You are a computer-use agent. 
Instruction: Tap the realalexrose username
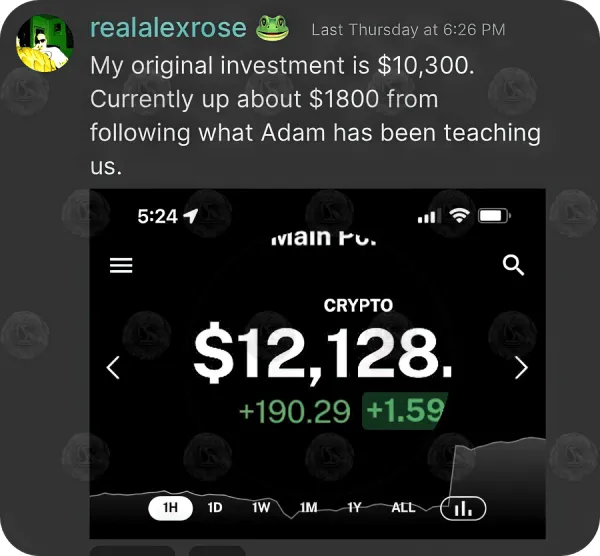[166, 28]
